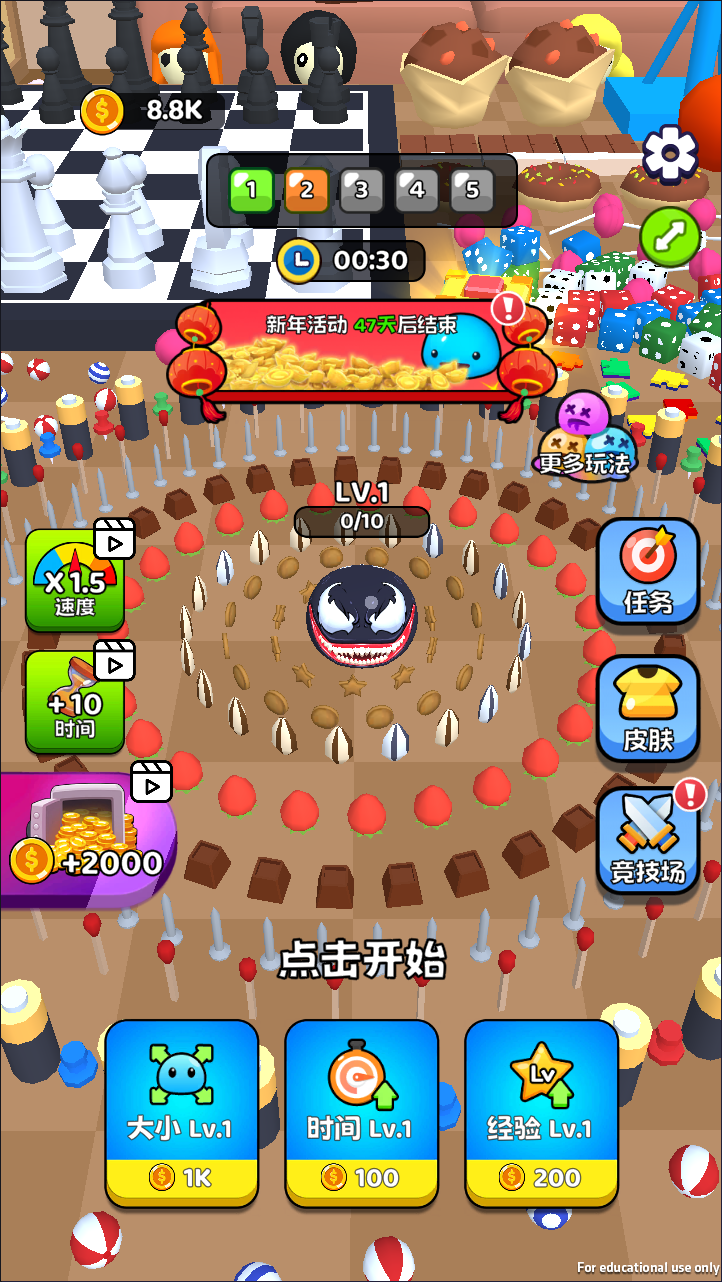Screen dimensions: 722x1282
Task: Watch ad for X1.5 速度 boost
Action: pyautogui.click(x=75, y=580)
